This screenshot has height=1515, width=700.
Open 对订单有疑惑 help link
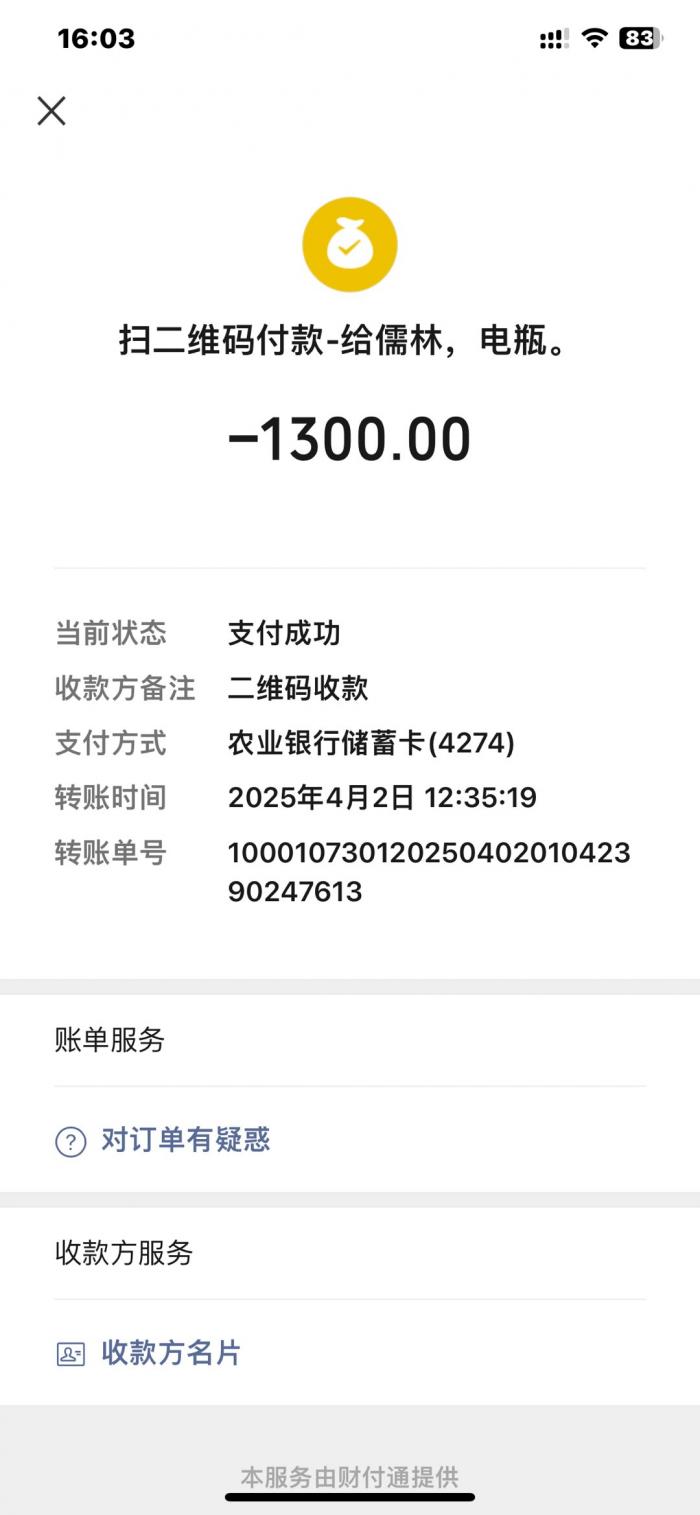(185, 1140)
